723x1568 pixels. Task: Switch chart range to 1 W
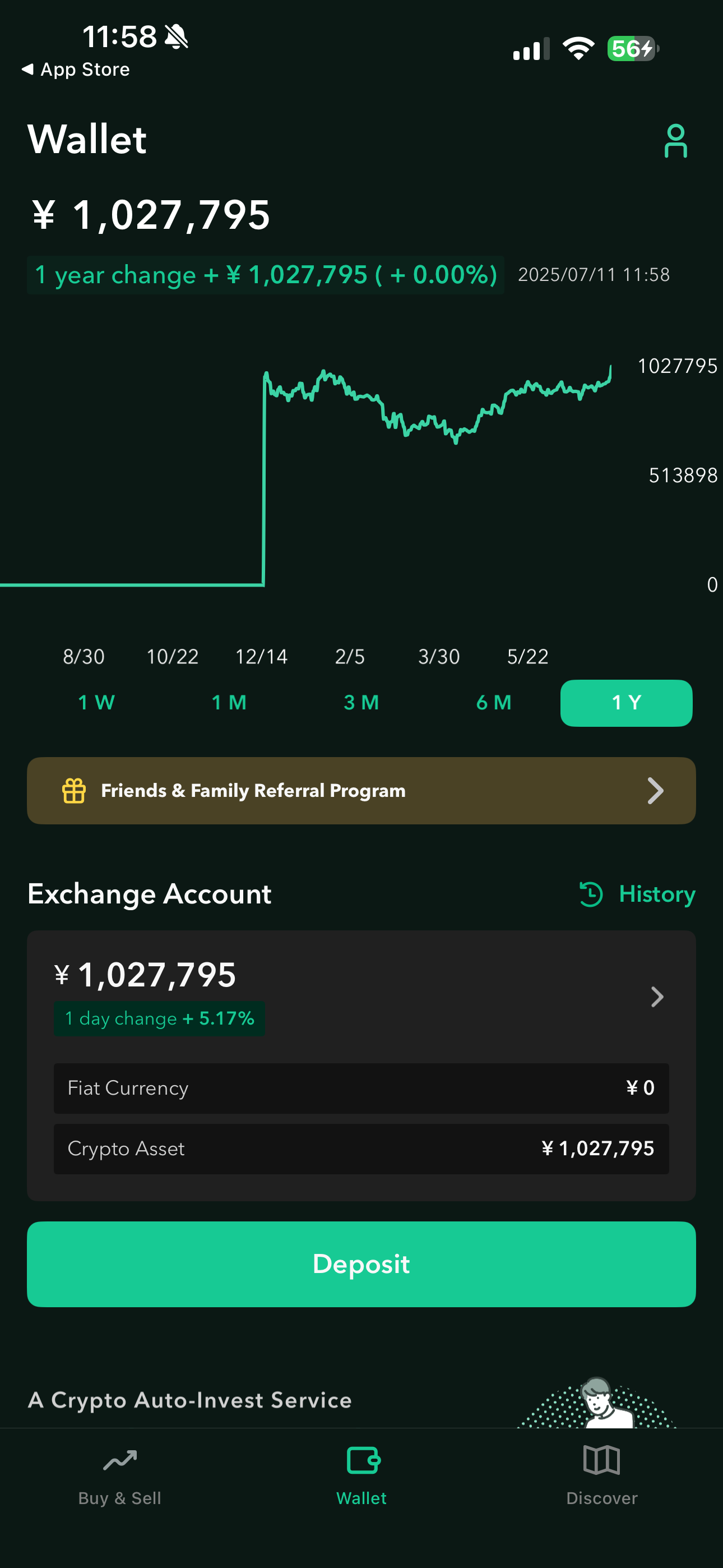pyautogui.click(x=96, y=703)
